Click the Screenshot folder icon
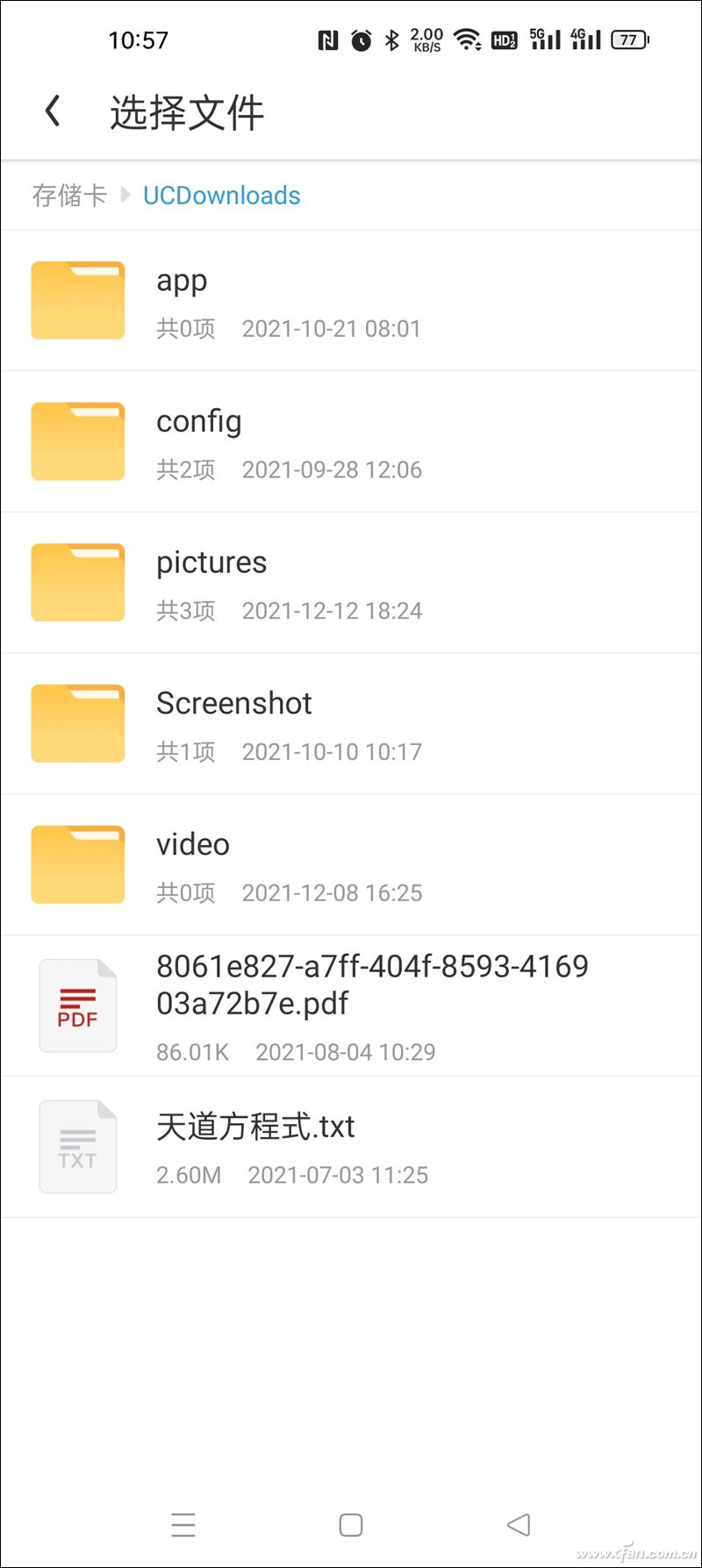Image resolution: width=702 pixels, height=1568 pixels. tap(77, 723)
